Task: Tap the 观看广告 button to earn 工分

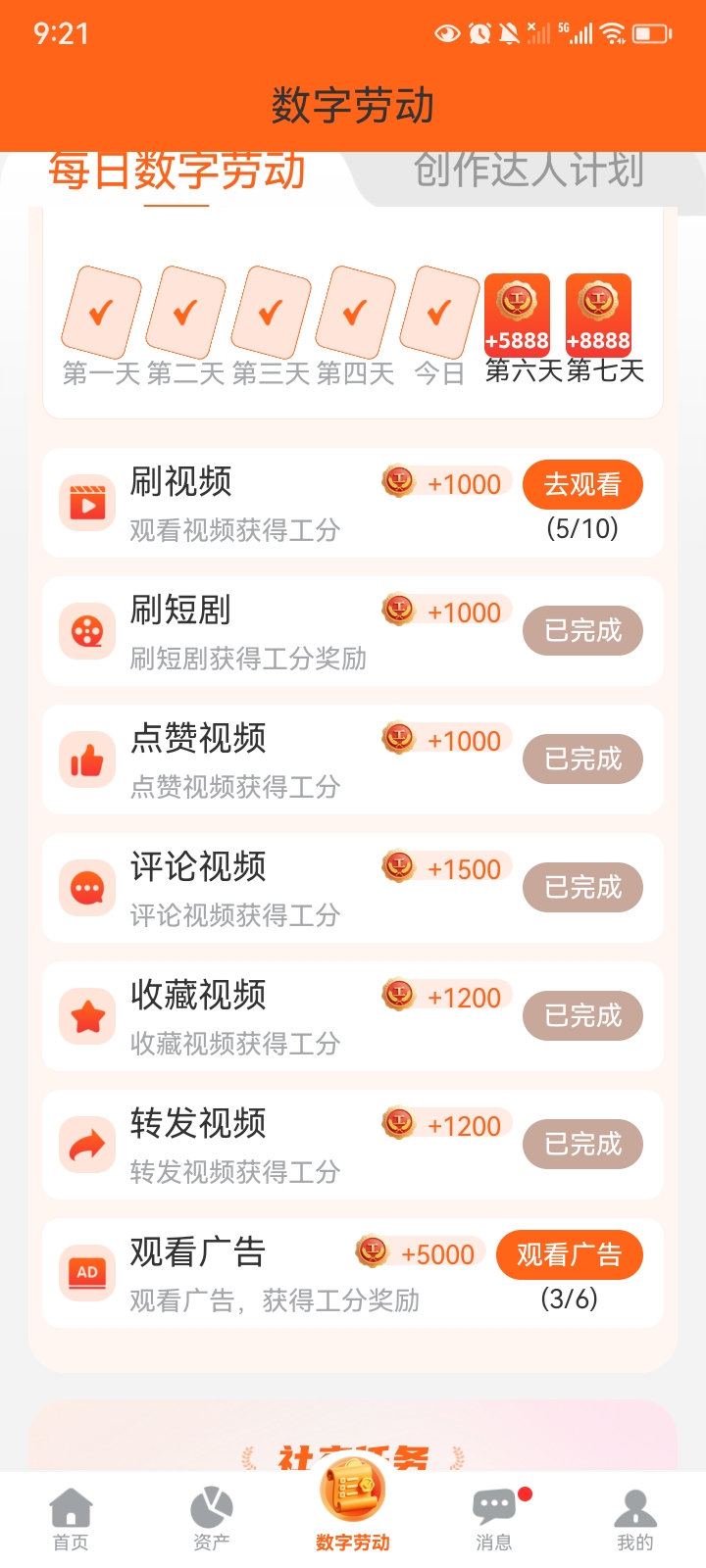Action: [x=569, y=1254]
